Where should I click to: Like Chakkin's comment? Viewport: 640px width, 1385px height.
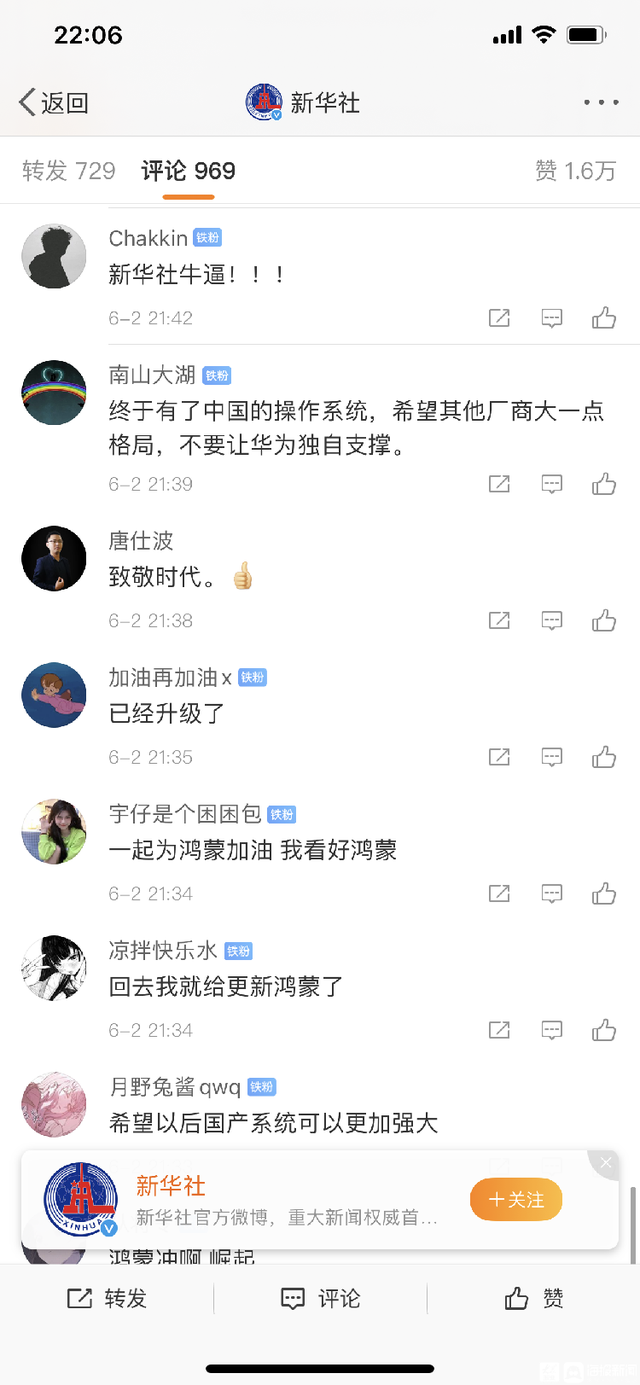click(604, 318)
